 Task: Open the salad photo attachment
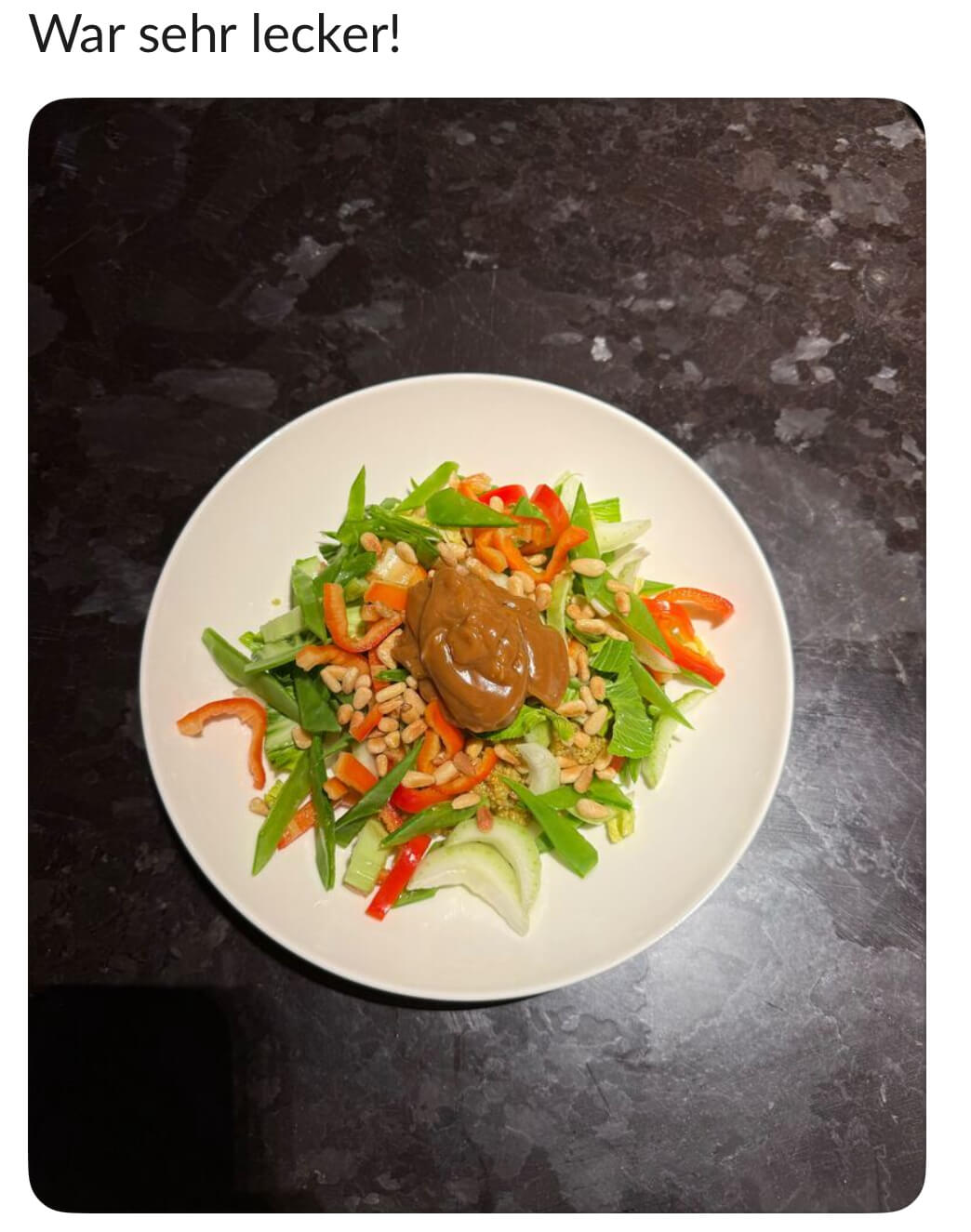click(476, 655)
